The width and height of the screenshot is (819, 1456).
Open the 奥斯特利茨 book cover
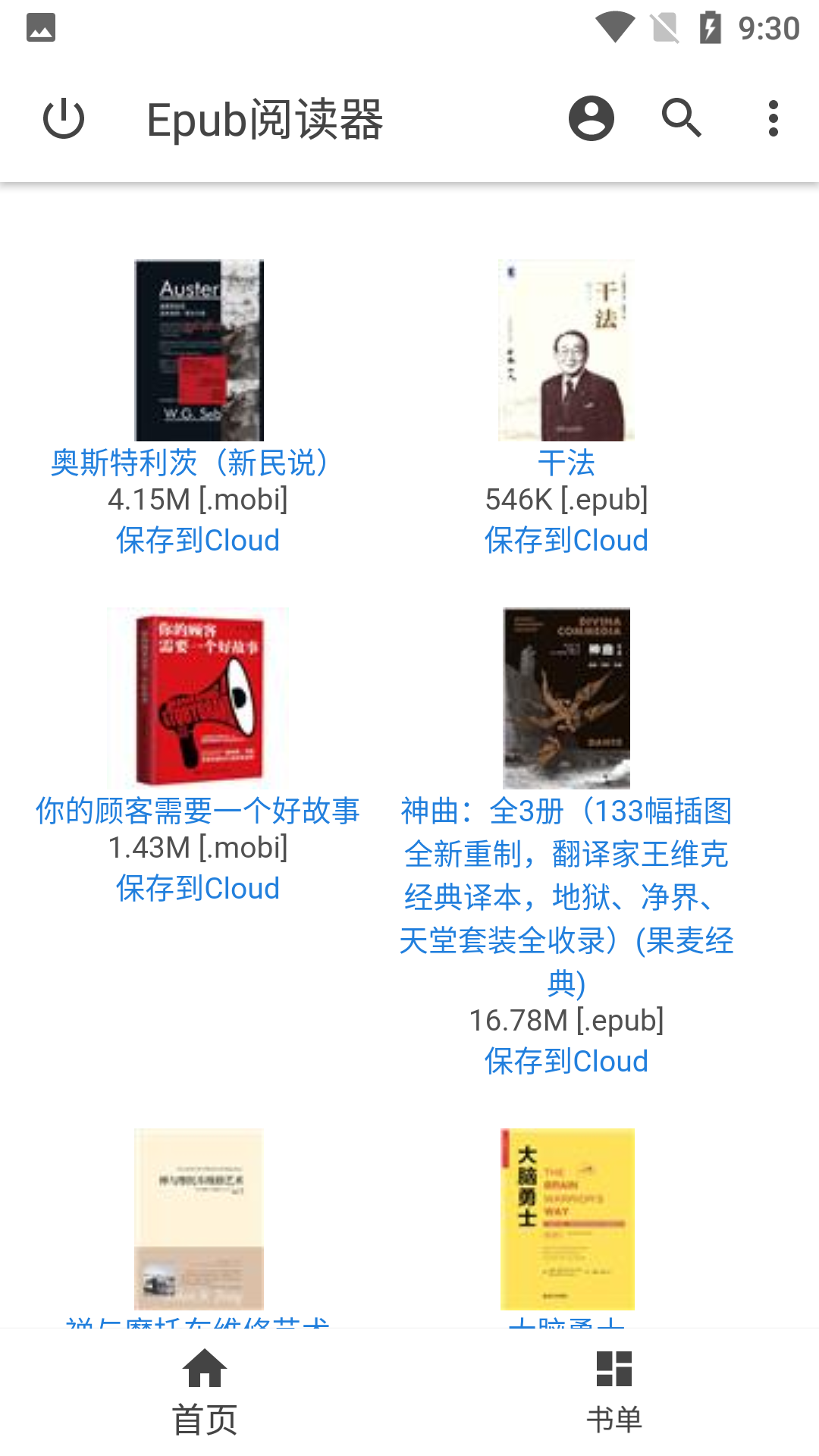[x=199, y=350]
